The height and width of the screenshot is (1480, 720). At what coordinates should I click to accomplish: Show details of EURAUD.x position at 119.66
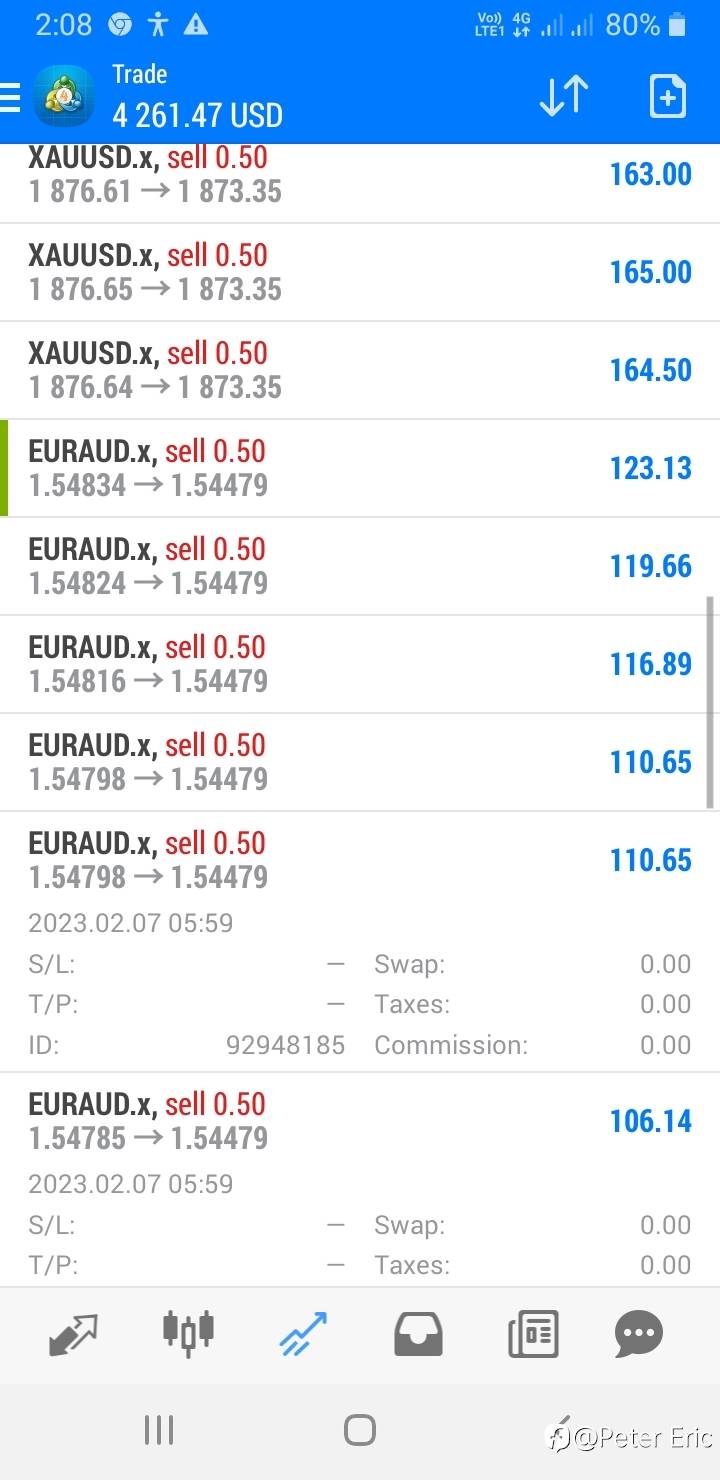360,566
